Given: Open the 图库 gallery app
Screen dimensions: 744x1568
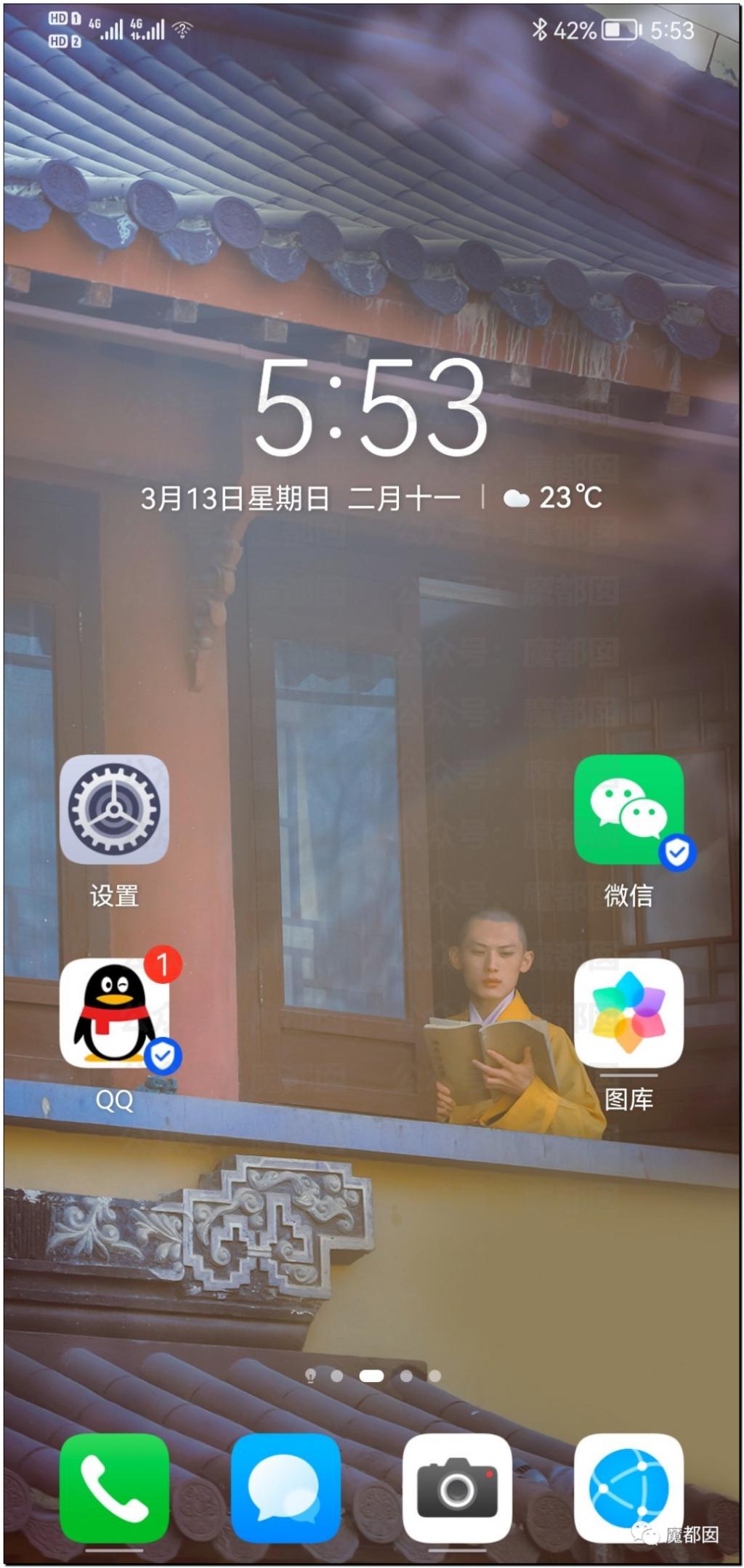Looking at the screenshot, I should click(628, 1012).
